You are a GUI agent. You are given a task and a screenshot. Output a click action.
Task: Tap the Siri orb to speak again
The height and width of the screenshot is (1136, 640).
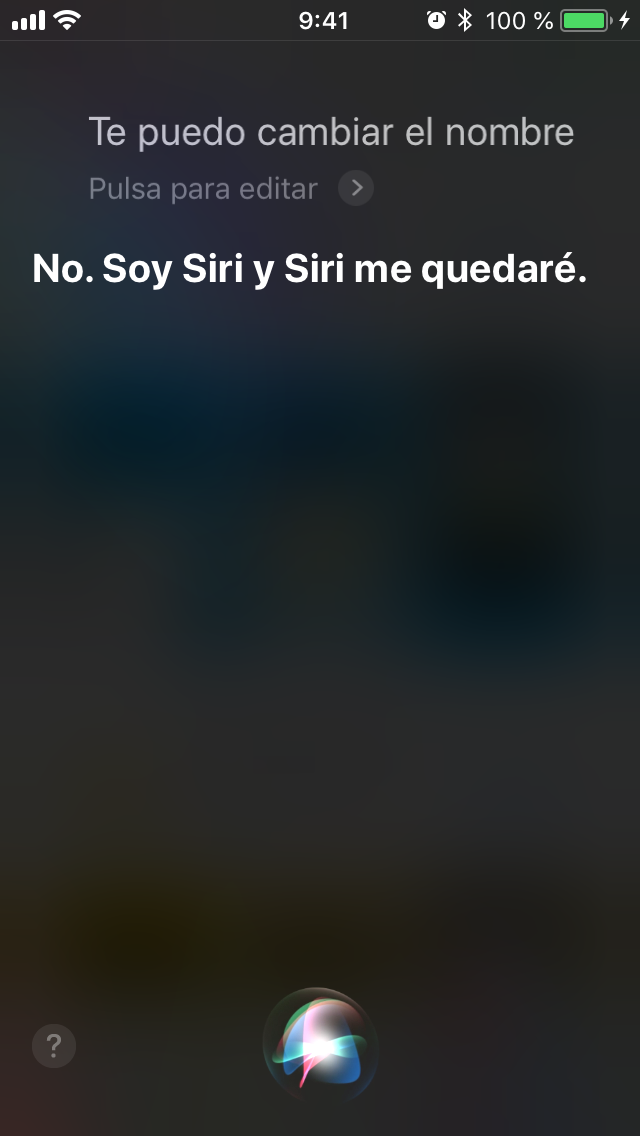[320, 1045]
